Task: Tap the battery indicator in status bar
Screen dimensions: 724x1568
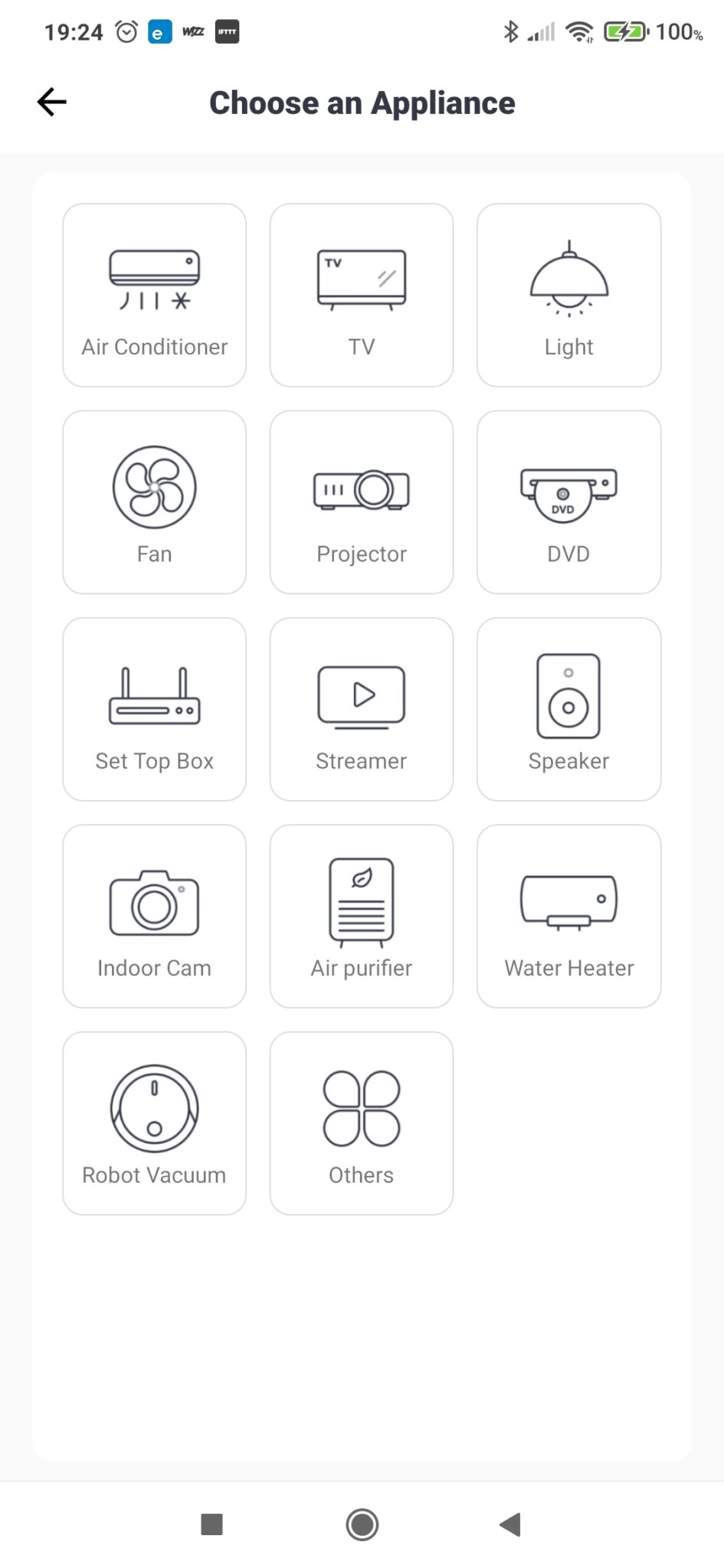Action: click(624, 31)
